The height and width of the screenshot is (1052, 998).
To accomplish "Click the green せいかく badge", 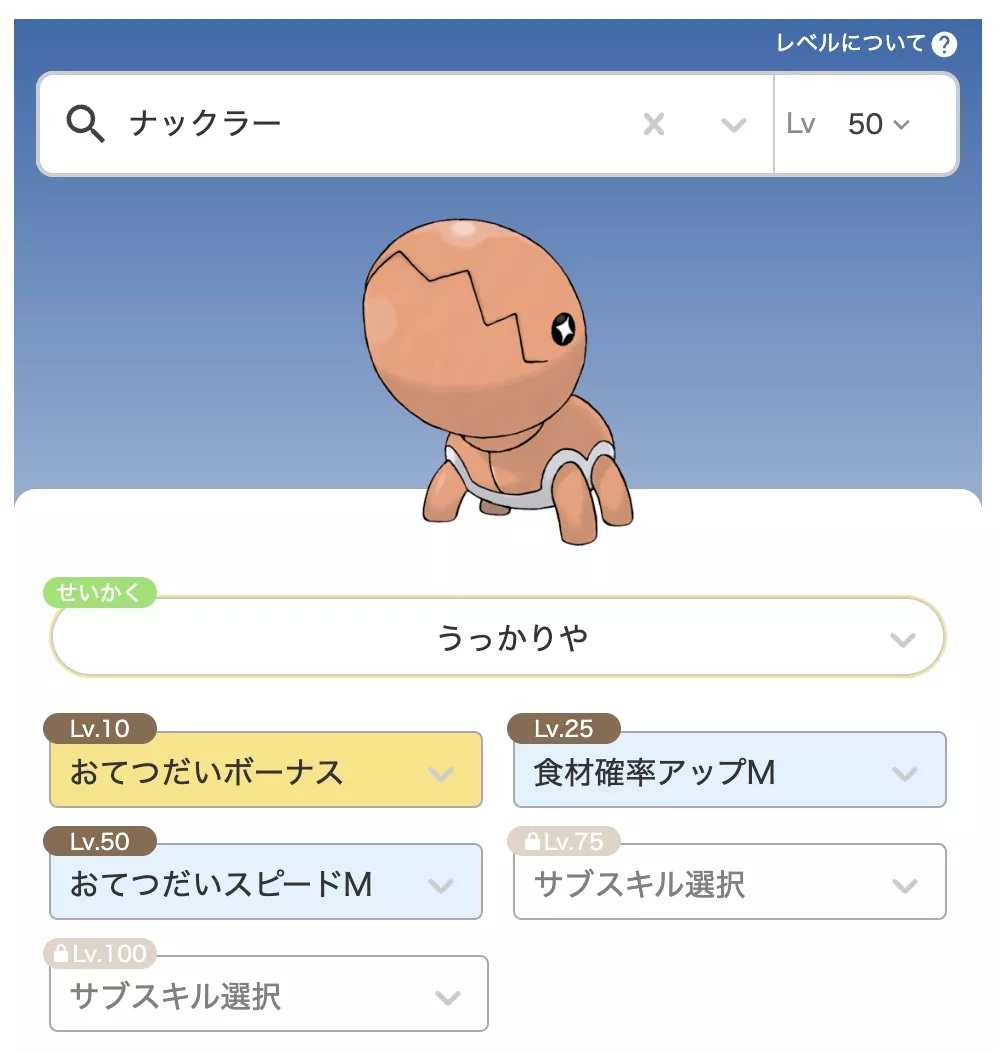I will point(101,593).
